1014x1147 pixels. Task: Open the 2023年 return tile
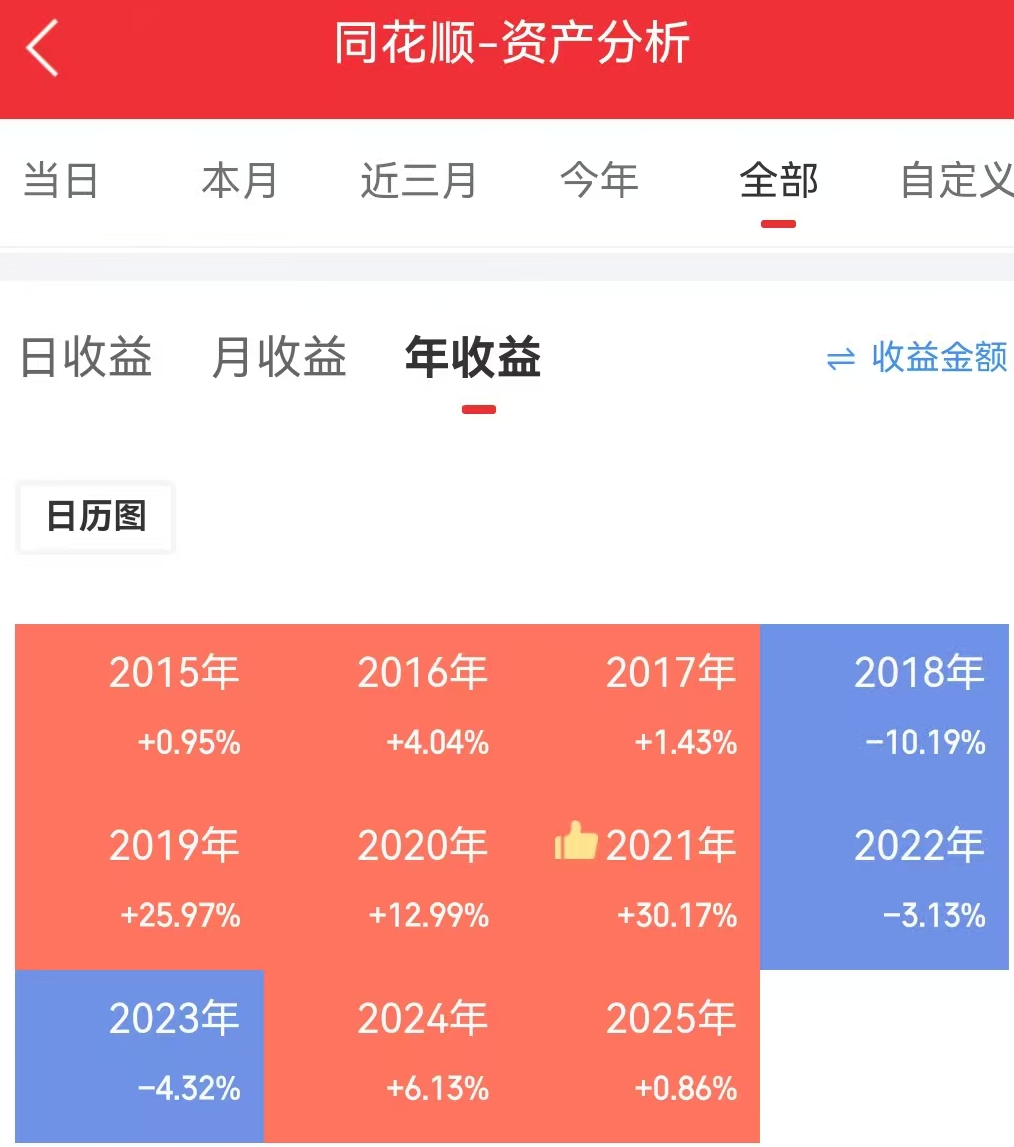pos(140,1055)
